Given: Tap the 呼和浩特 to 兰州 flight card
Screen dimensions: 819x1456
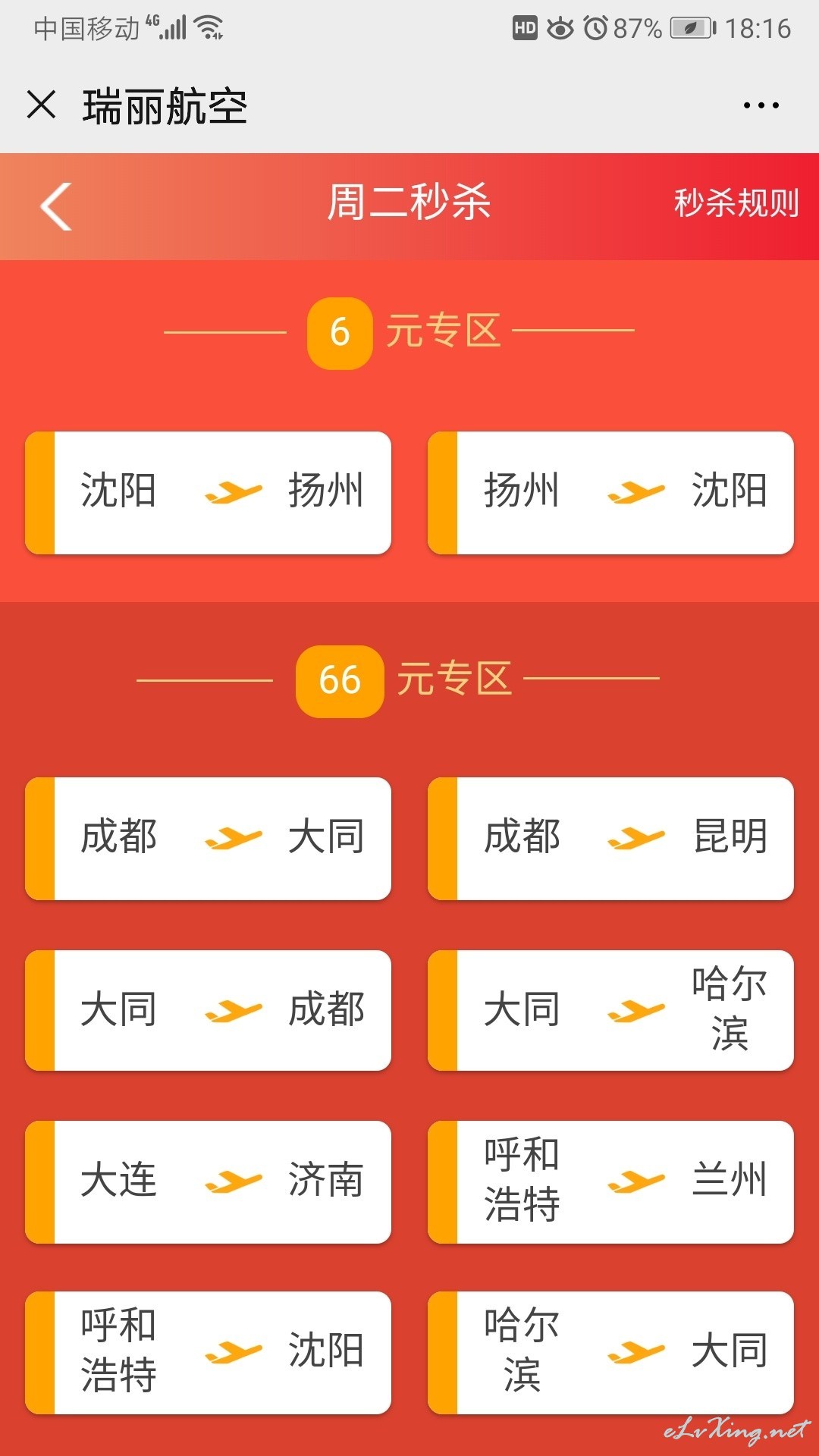Looking at the screenshot, I should pyautogui.click(x=610, y=1181).
